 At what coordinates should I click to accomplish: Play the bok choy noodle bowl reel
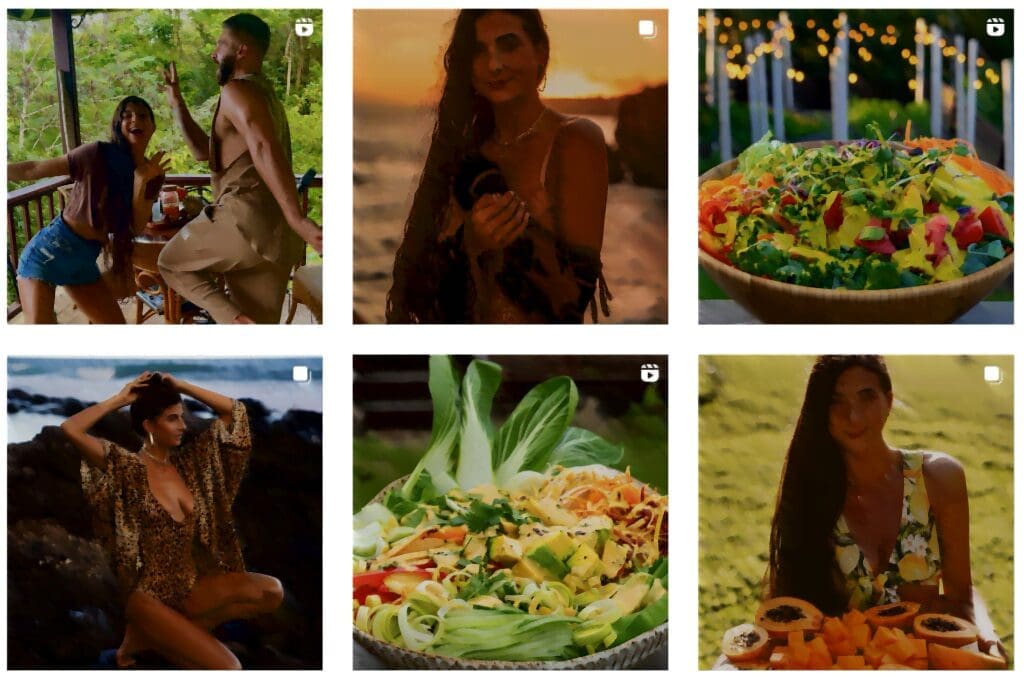[x=510, y=512]
